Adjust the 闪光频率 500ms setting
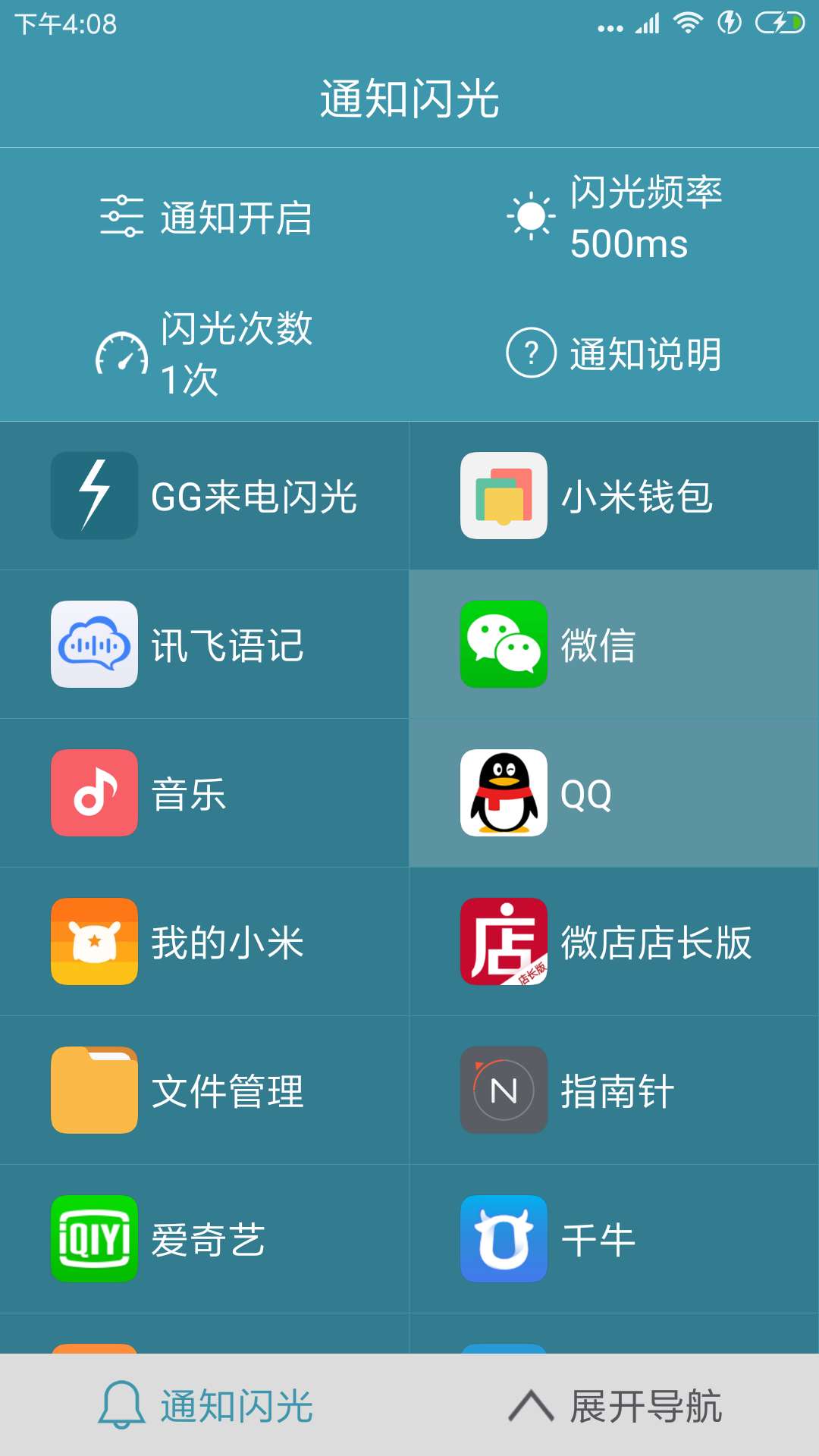Viewport: 819px width, 1456px height. pos(614,218)
